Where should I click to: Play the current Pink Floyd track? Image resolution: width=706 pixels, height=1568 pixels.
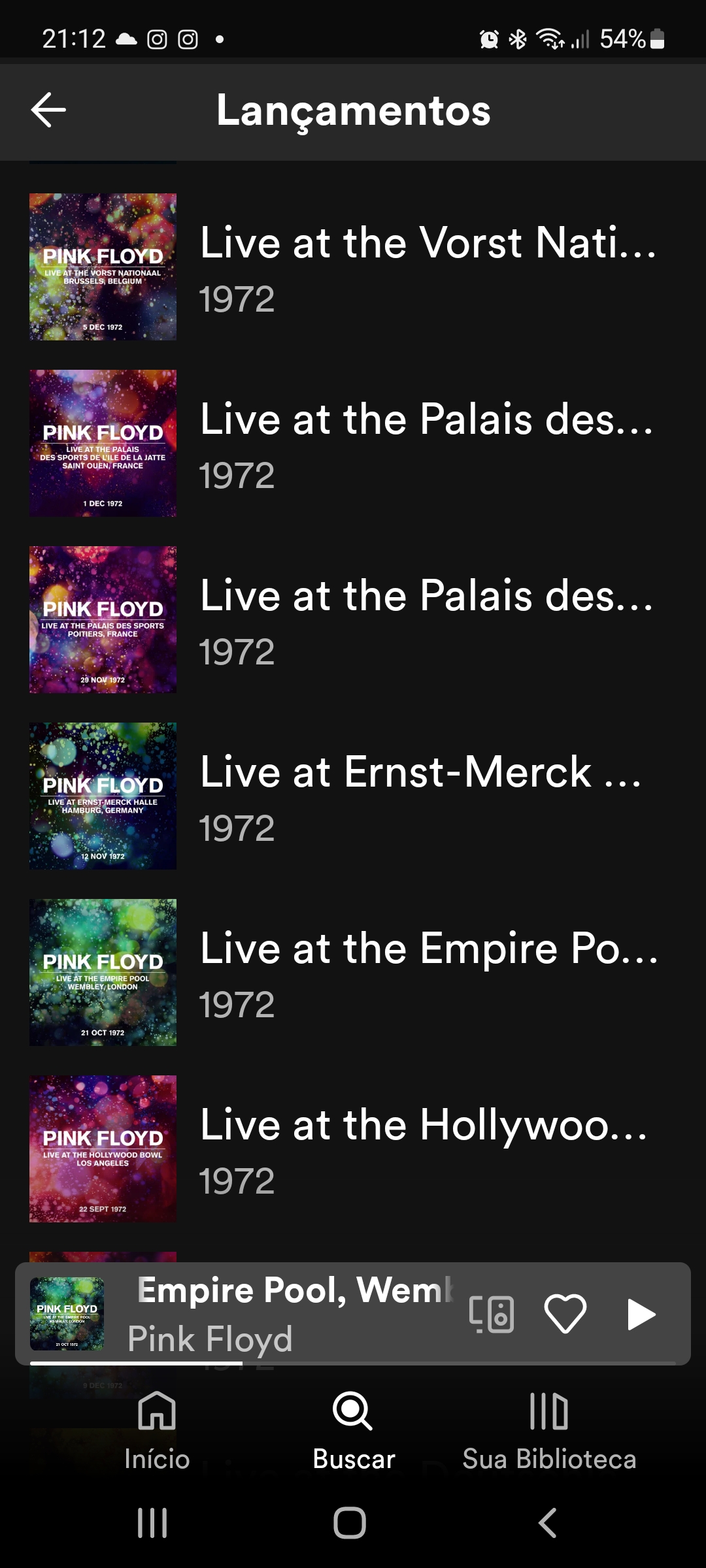pyautogui.click(x=641, y=1315)
